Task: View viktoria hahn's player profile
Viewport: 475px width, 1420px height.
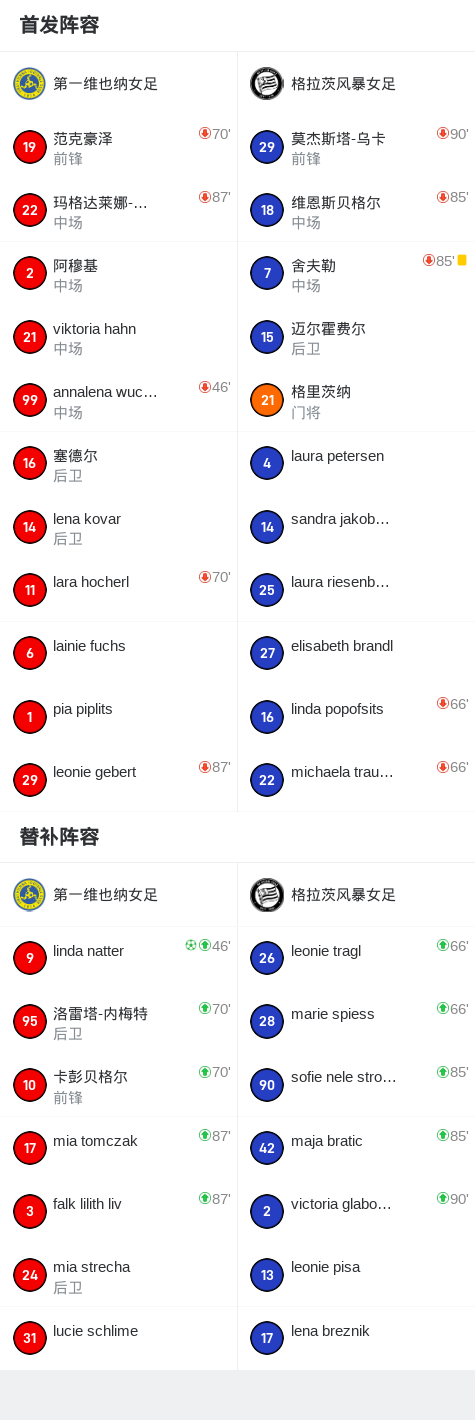Action: pos(118,337)
